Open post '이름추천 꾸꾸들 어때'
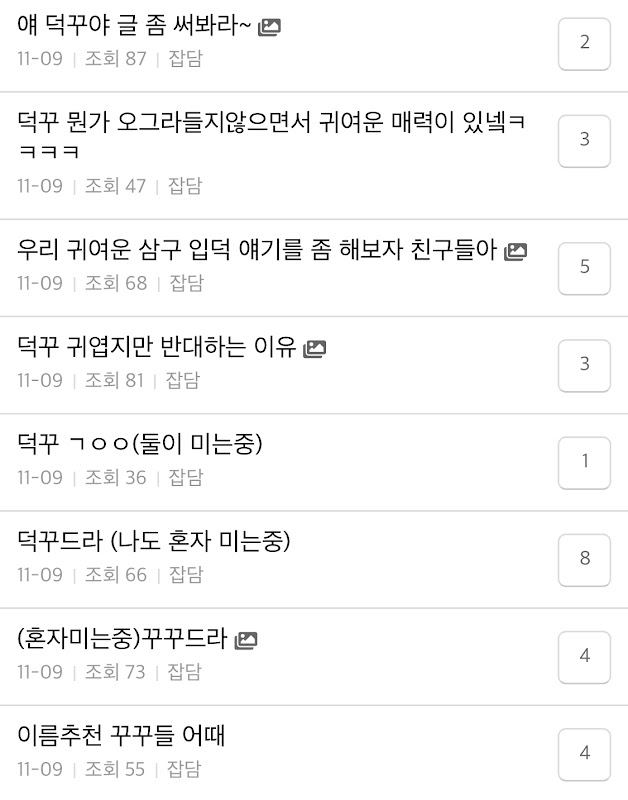The image size is (628, 800). pos(121,737)
